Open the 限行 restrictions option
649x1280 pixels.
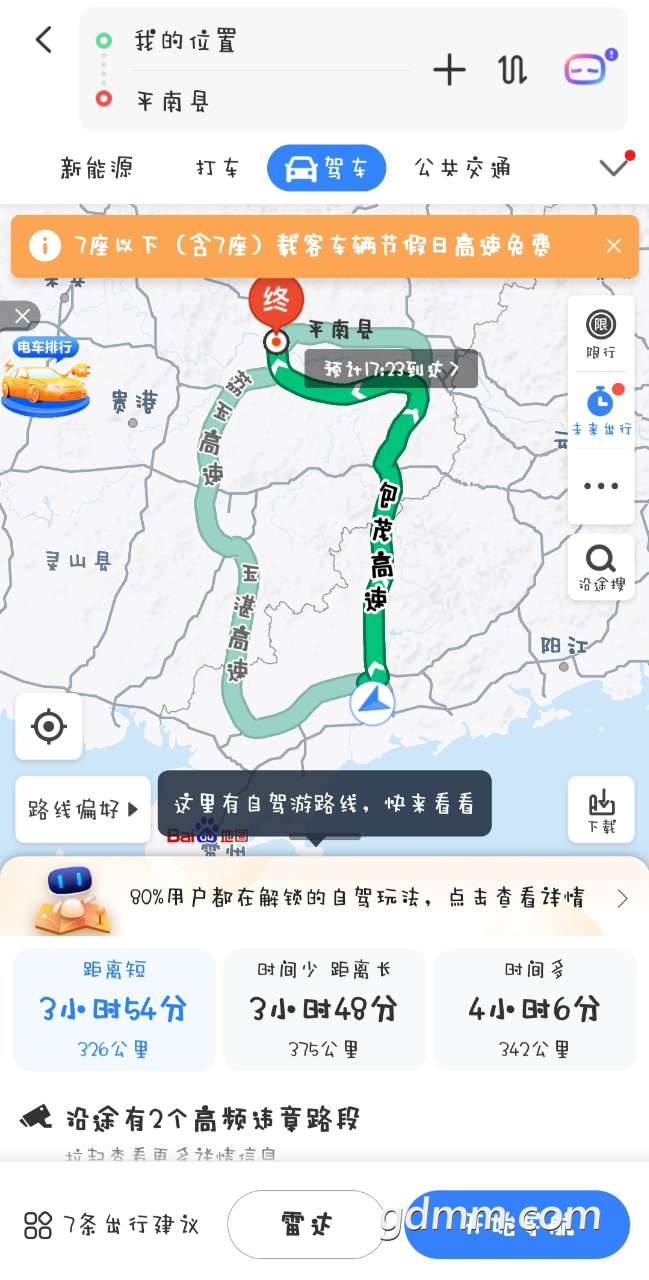[x=601, y=335]
